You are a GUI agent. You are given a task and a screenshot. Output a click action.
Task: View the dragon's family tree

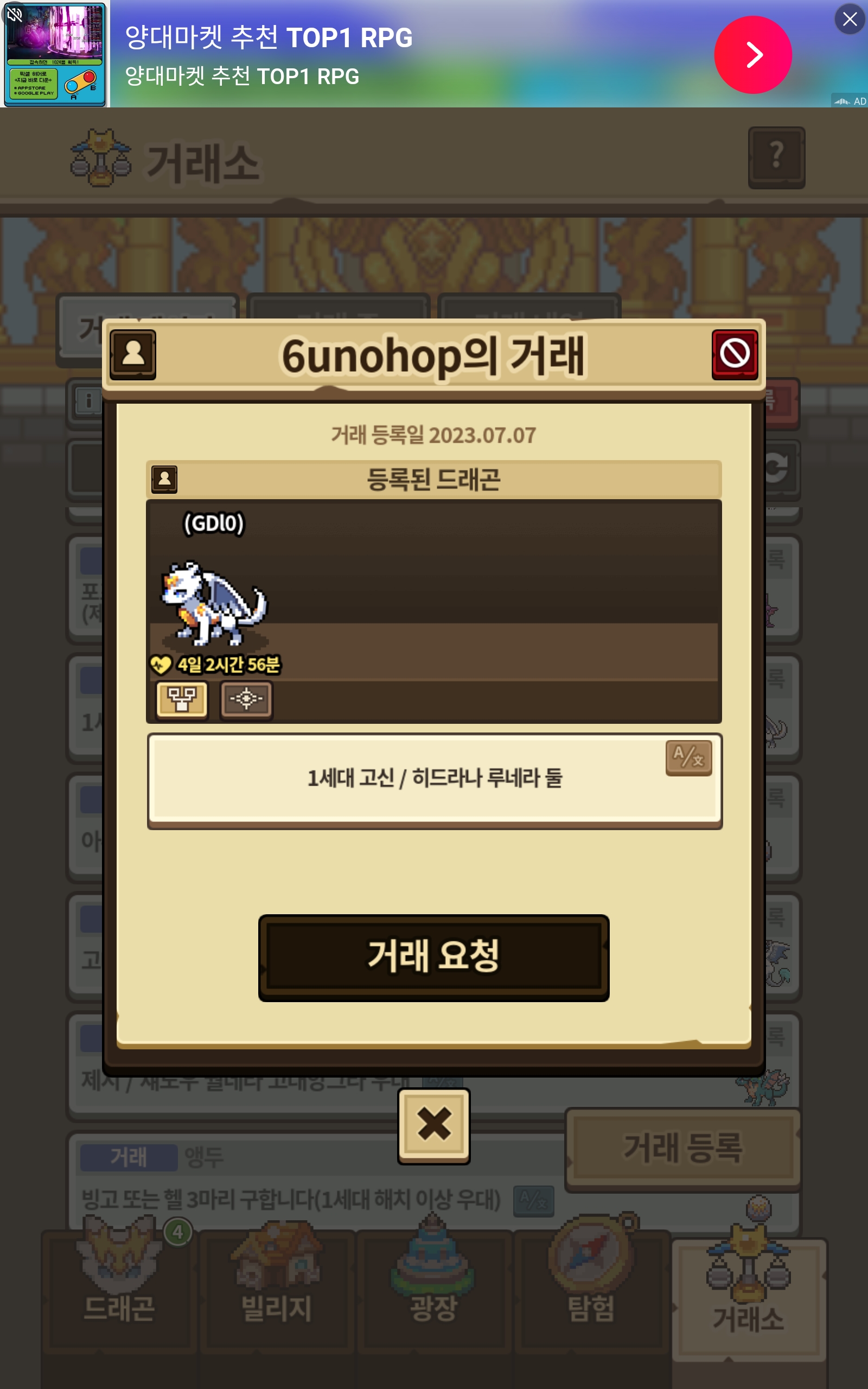[182, 699]
